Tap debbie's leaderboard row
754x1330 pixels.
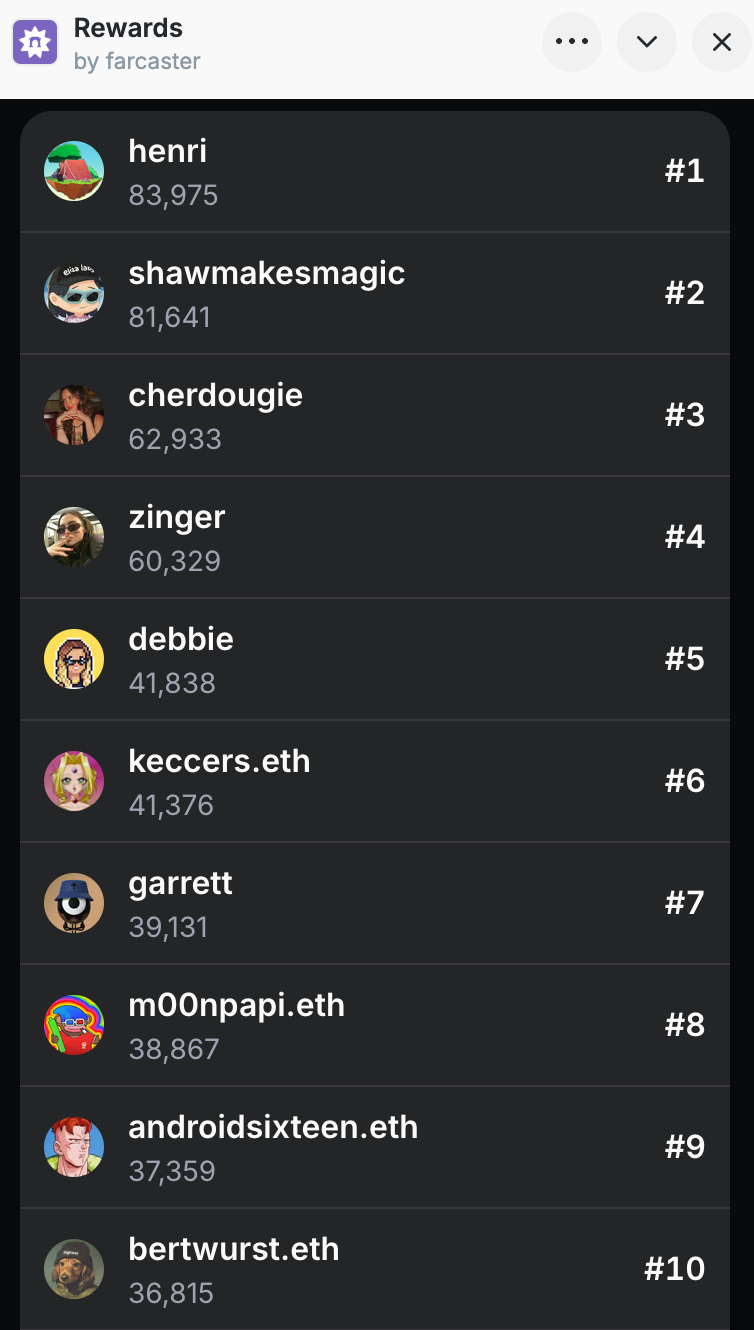click(374, 660)
